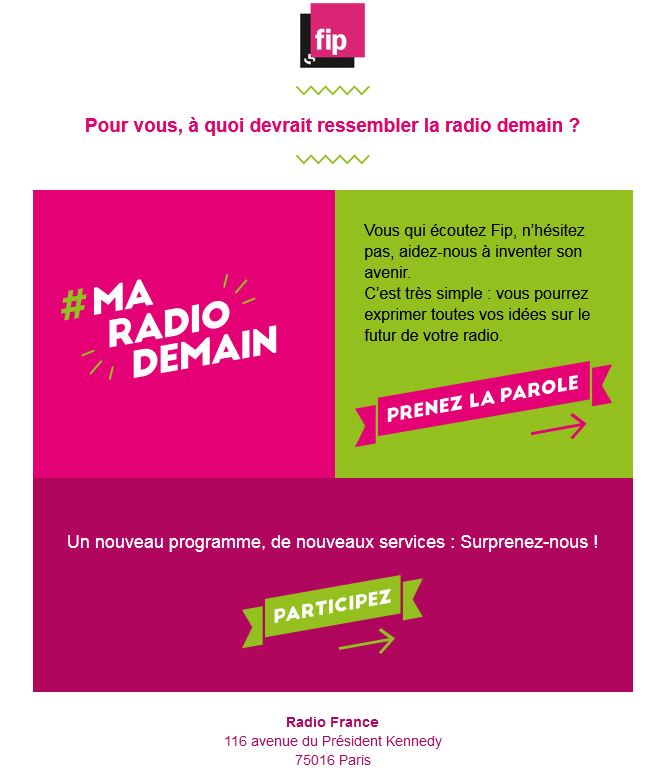Tap the Participez ribbon button

pos(332,603)
